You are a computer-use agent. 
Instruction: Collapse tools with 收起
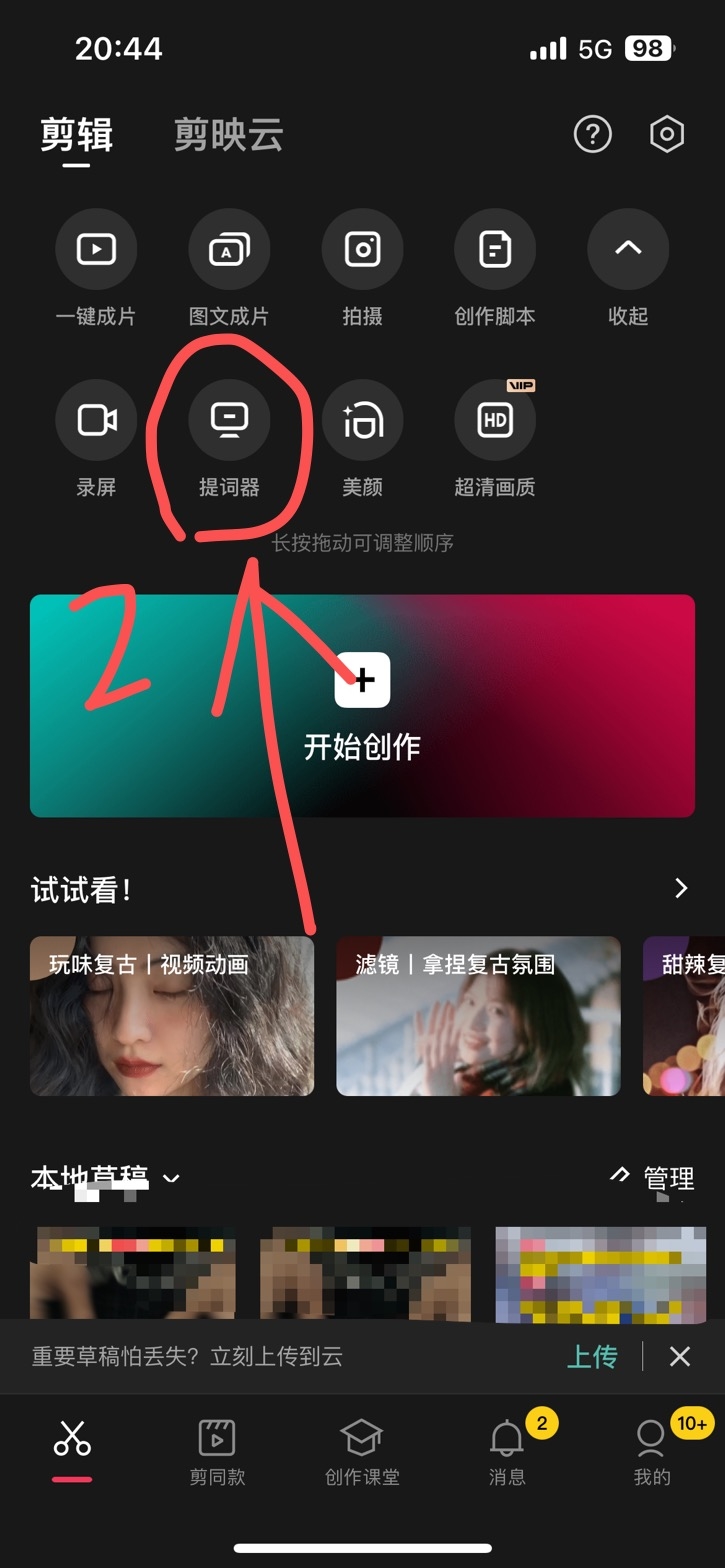628,250
